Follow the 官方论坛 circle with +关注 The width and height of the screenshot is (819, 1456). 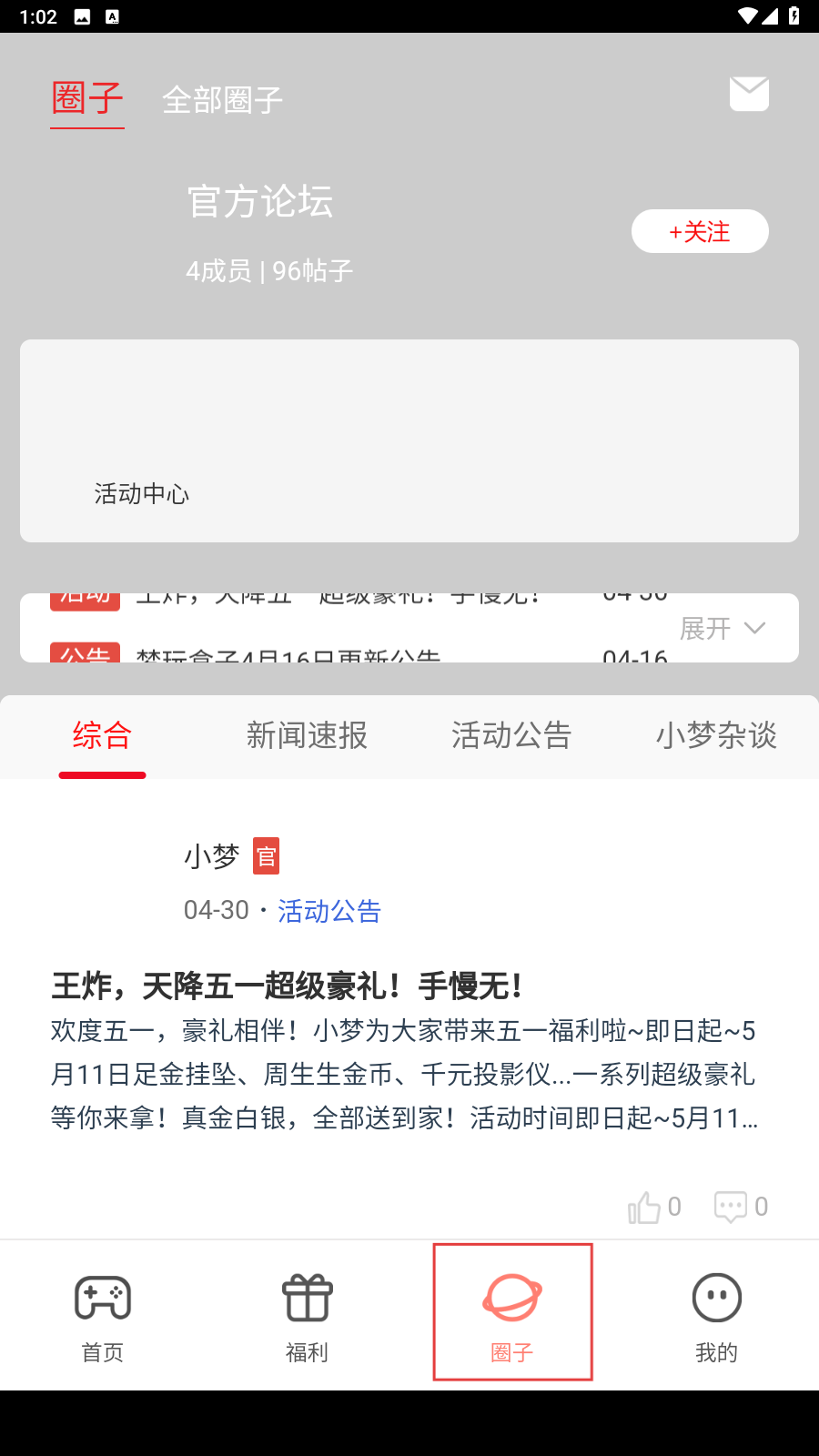pyautogui.click(x=699, y=232)
